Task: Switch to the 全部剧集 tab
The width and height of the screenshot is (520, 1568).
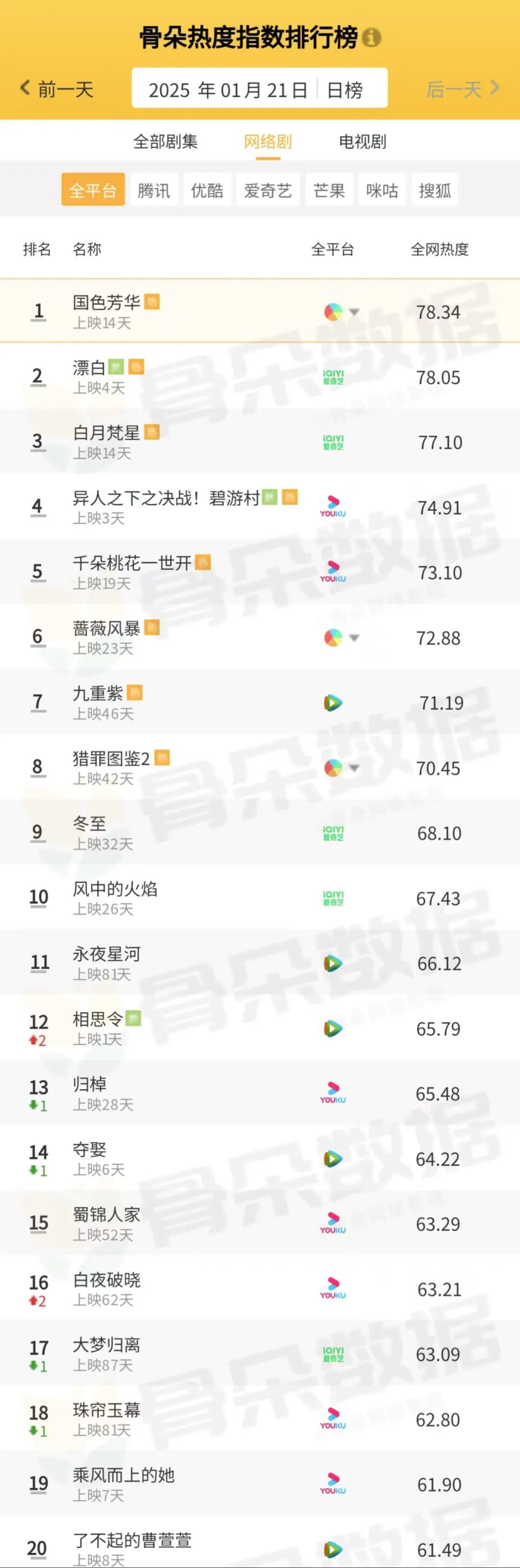Action: tap(165, 142)
